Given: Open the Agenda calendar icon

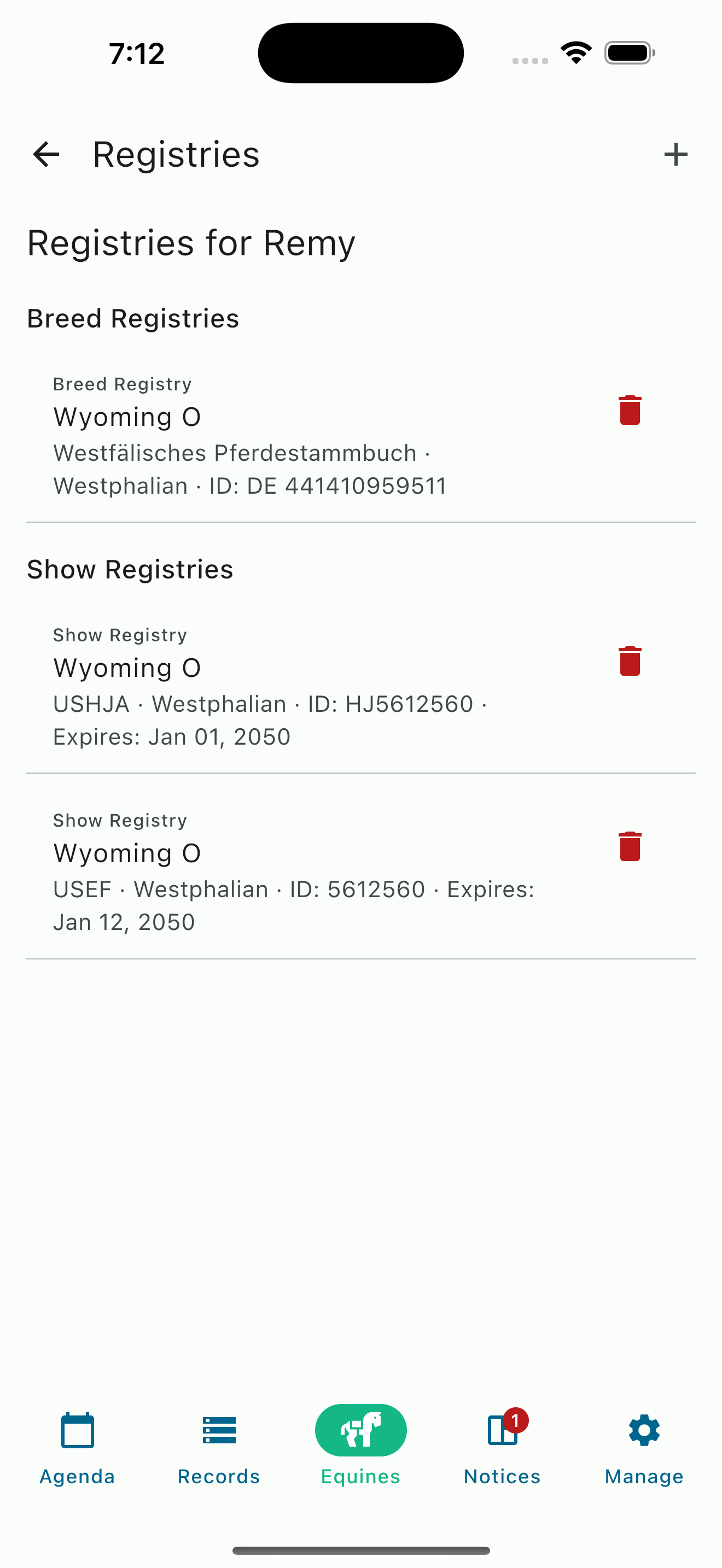Looking at the screenshot, I should (77, 1430).
